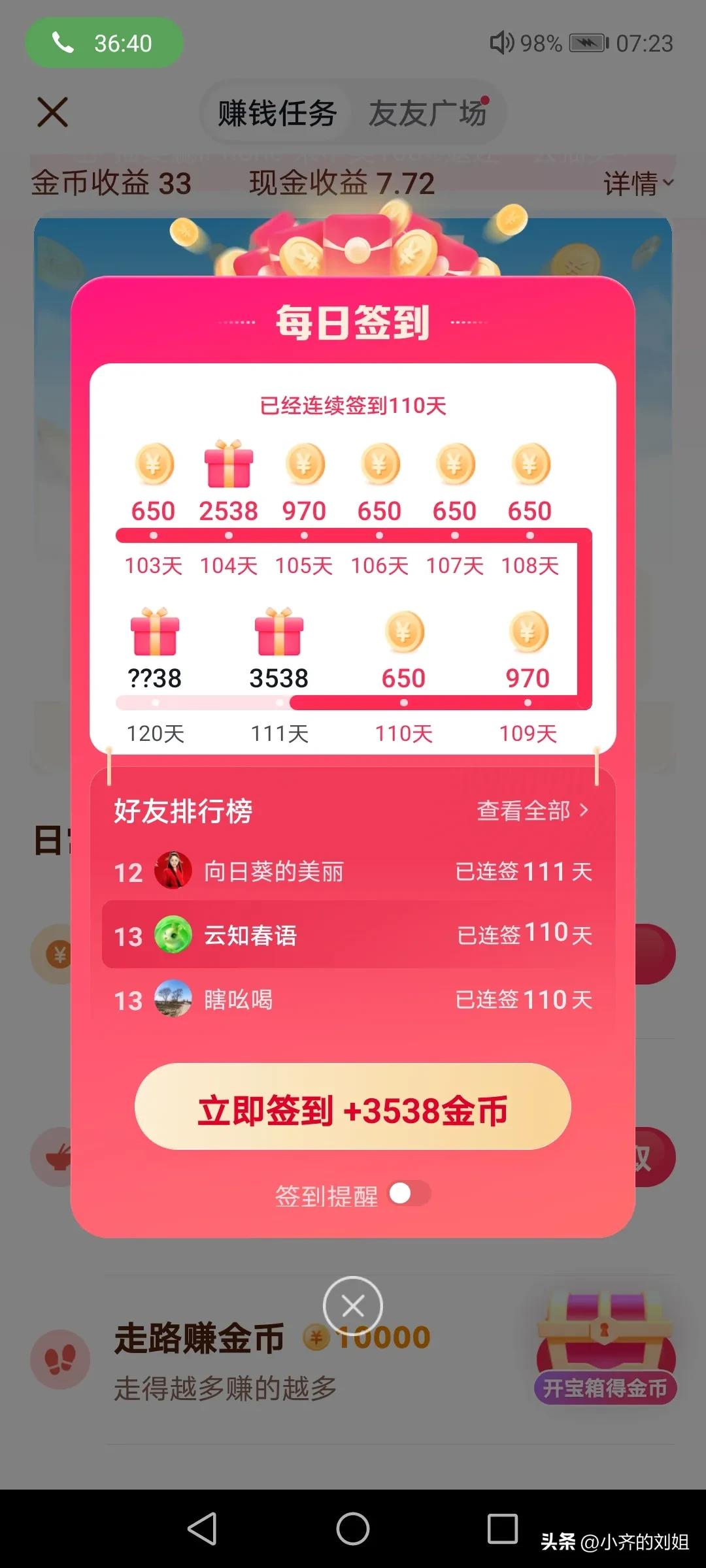Switch to 友友广场 tab
This screenshot has height=1568, width=706.
[x=428, y=114]
